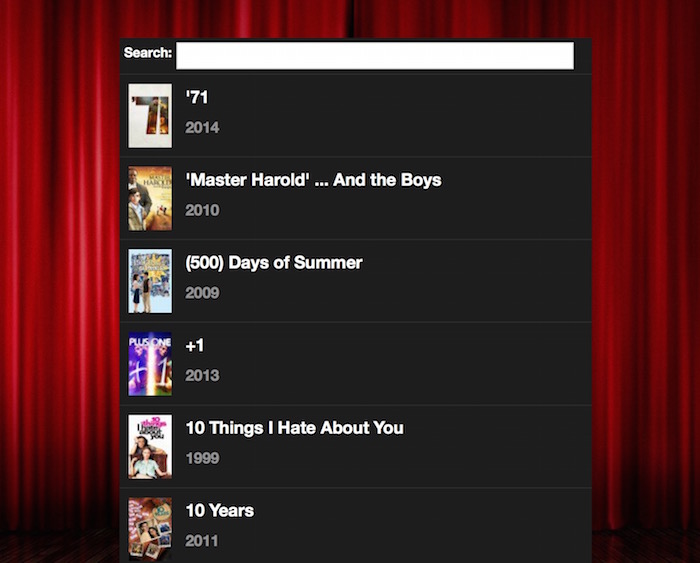The image size is (700, 563).
Task: Focus the Search text field
Action: pos(375,56)
